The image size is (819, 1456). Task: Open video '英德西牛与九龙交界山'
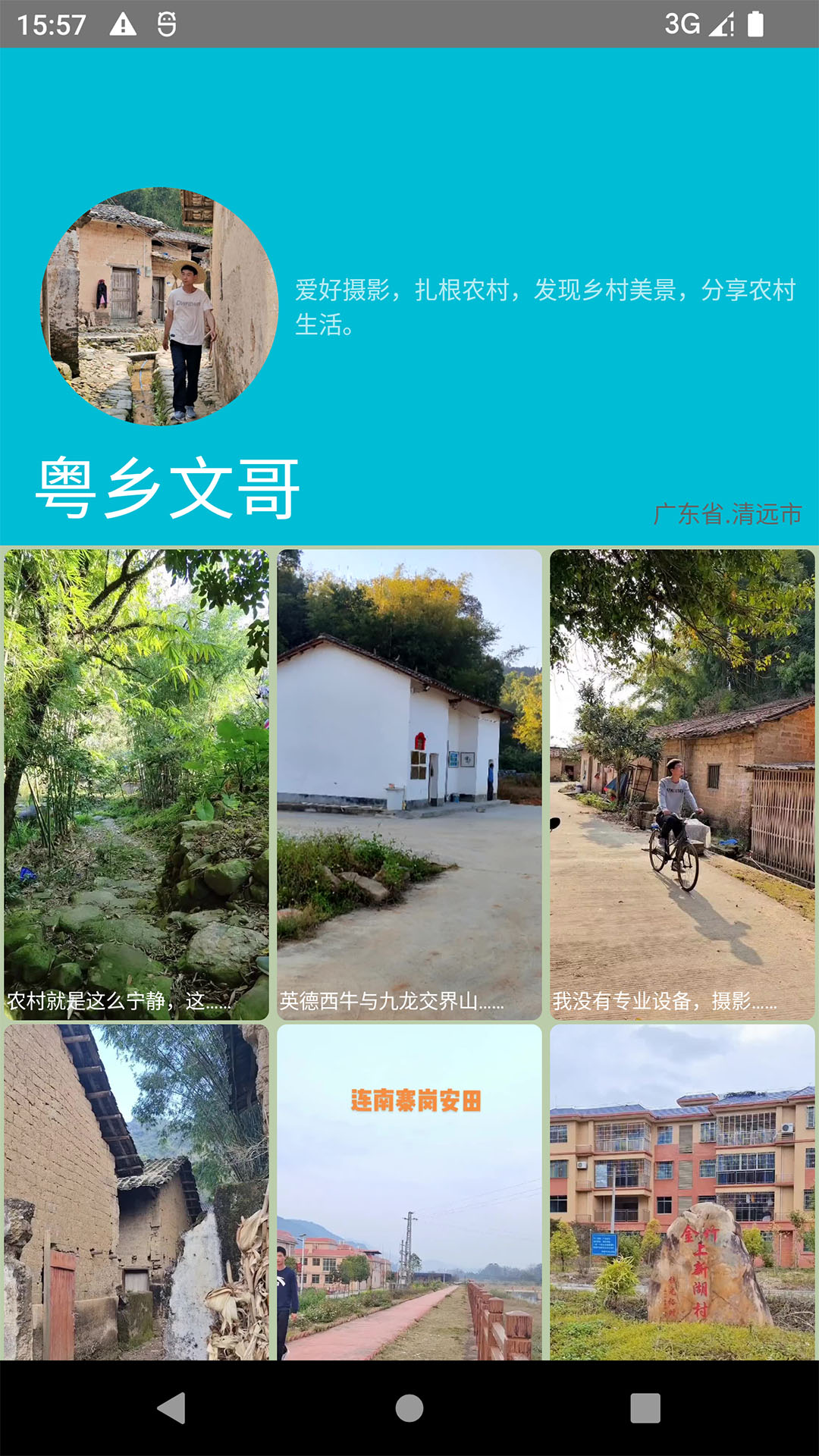click(409, 784)
